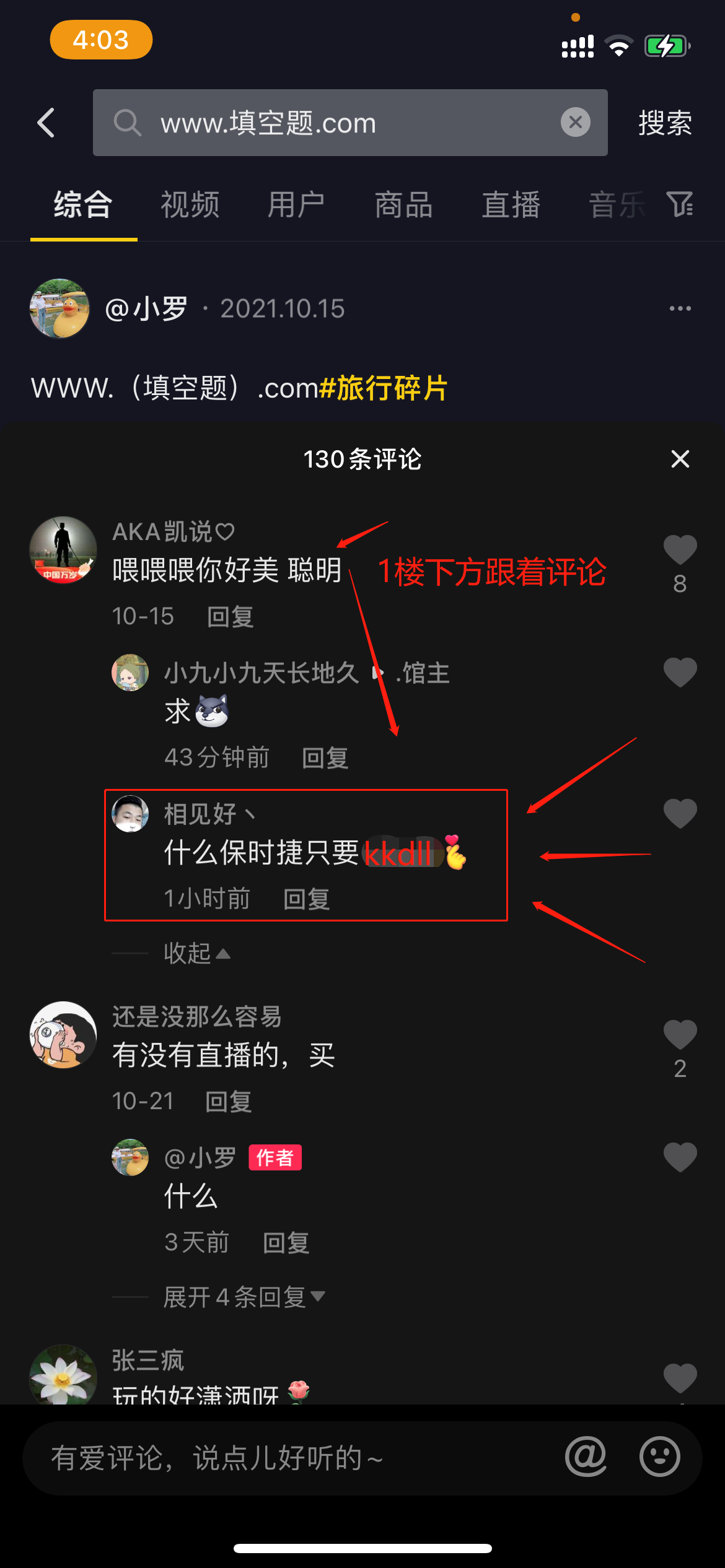This screenshot has width=725, height=1568.
Task: Clear the search text www.填空题.com
Action: [x=575, y=123]
